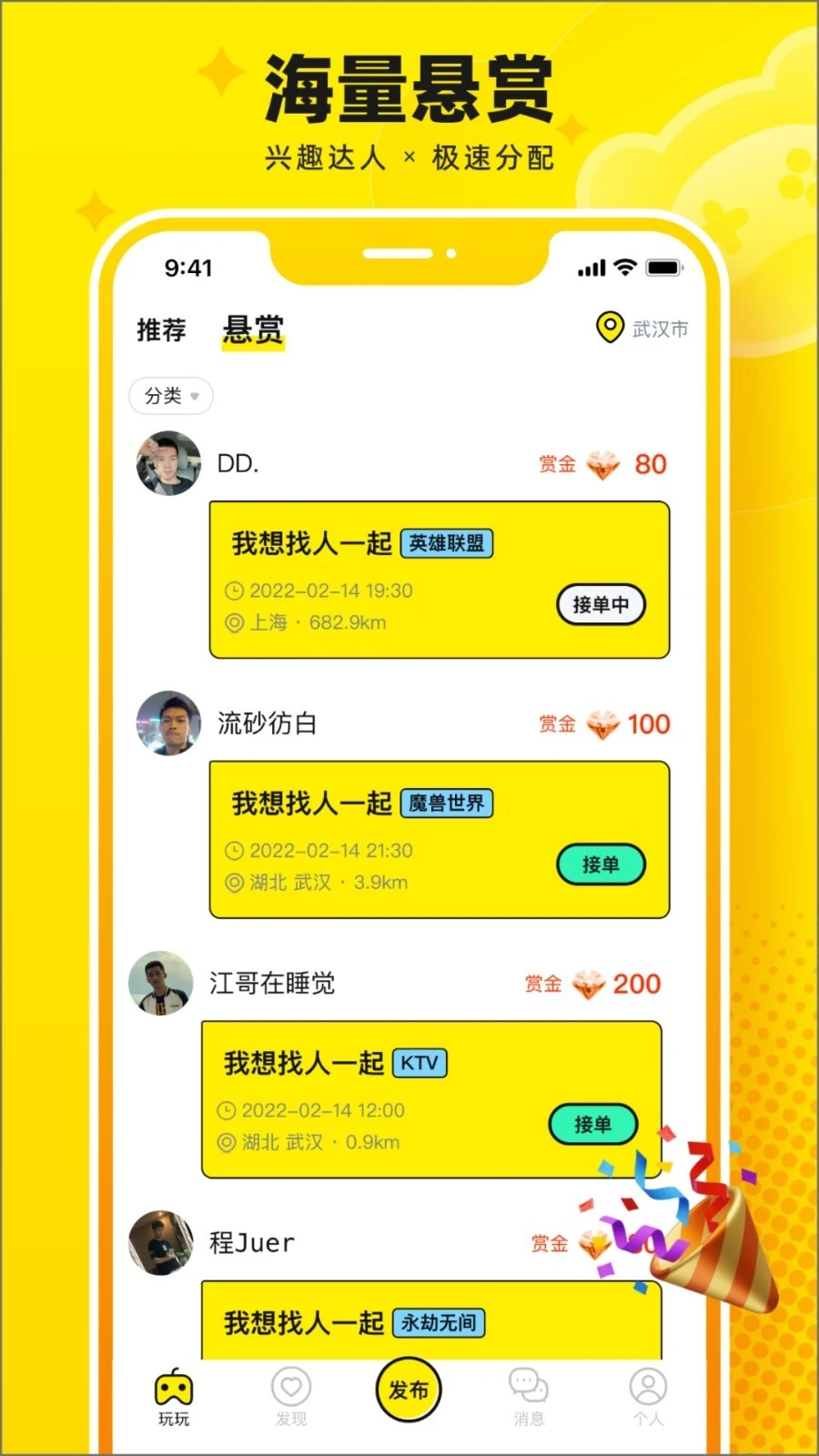Open 江哥在睡觉's profile avatar
Viewport: 819px width, 1456px height.
(160, 984)
